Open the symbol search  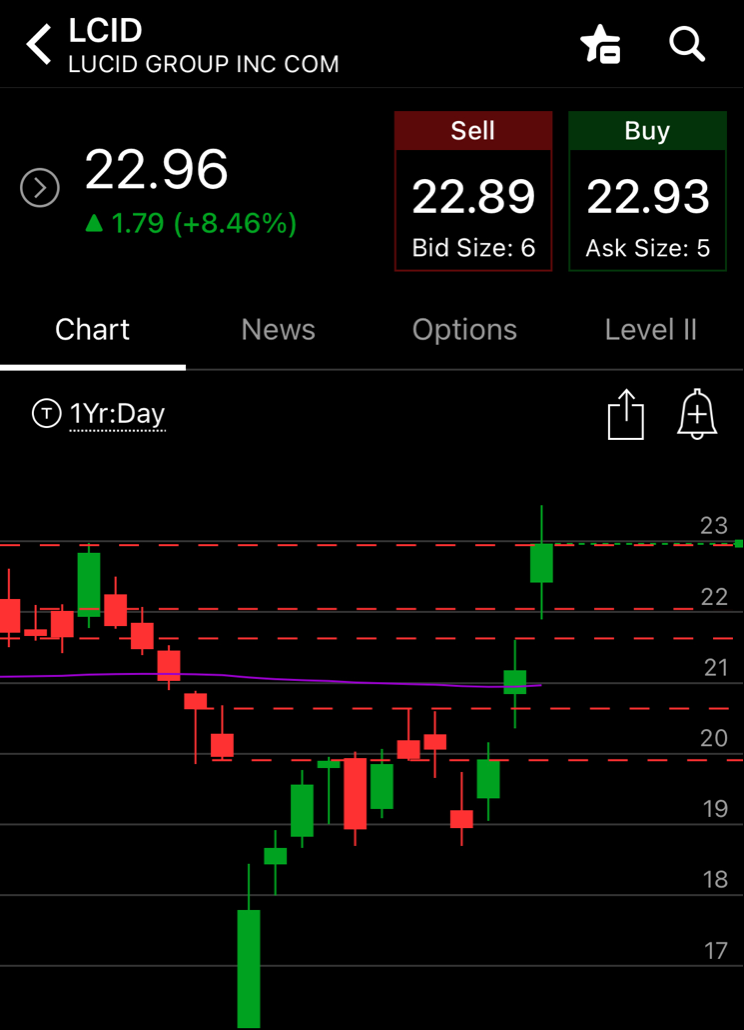pos(687,44)
